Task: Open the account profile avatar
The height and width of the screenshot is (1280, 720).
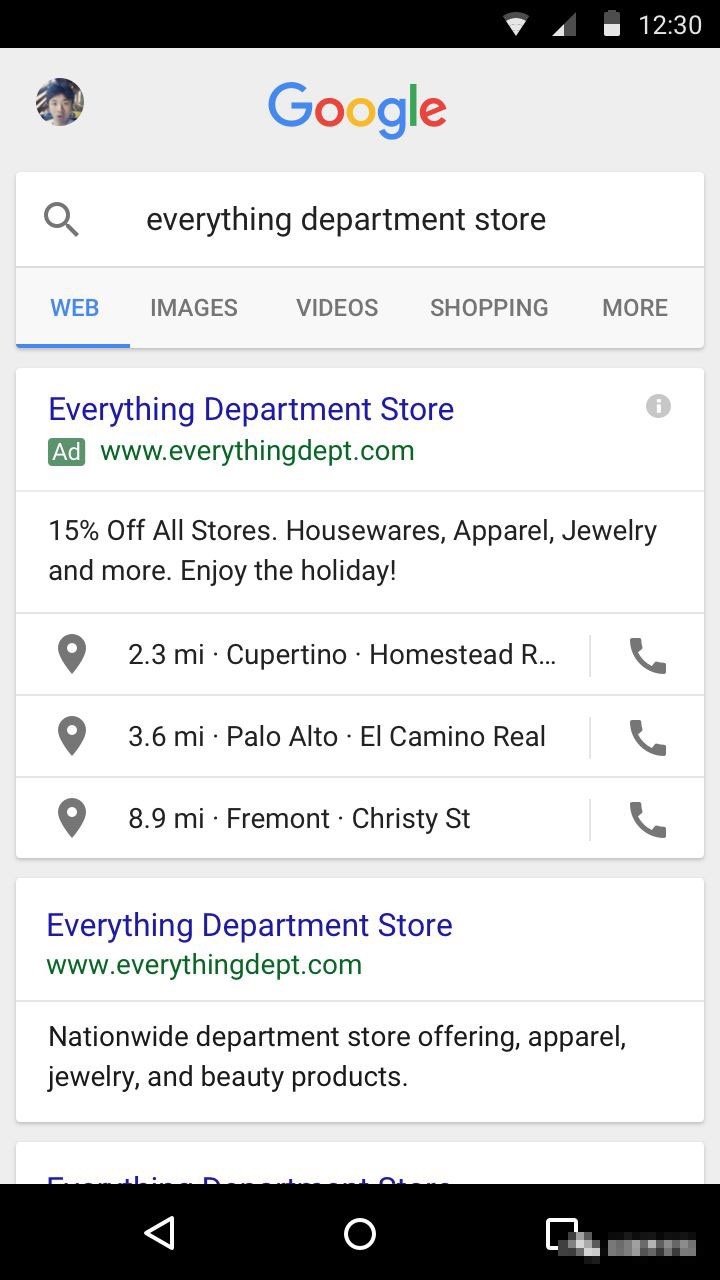Action: pos(60,102)
